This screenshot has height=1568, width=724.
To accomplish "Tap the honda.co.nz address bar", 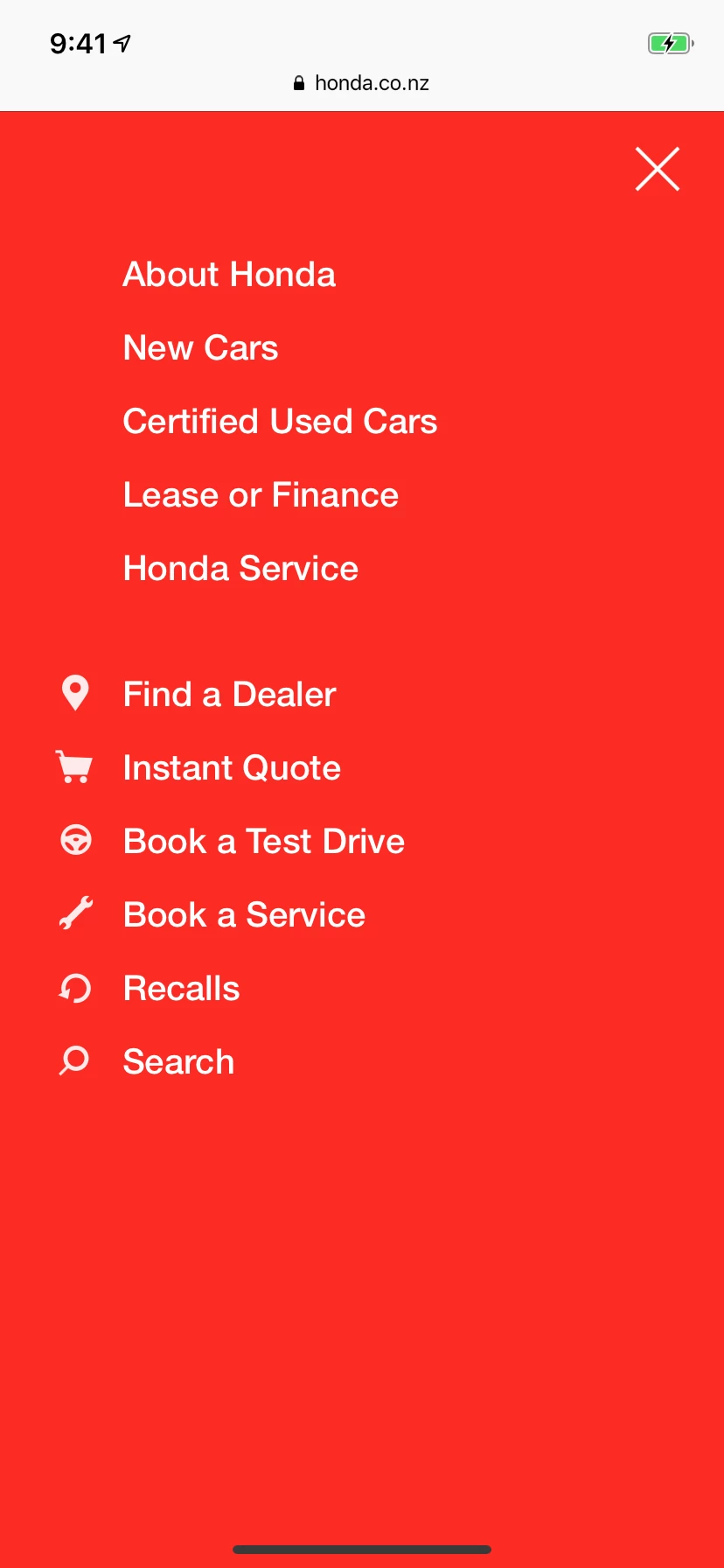I will coord(362,83).
